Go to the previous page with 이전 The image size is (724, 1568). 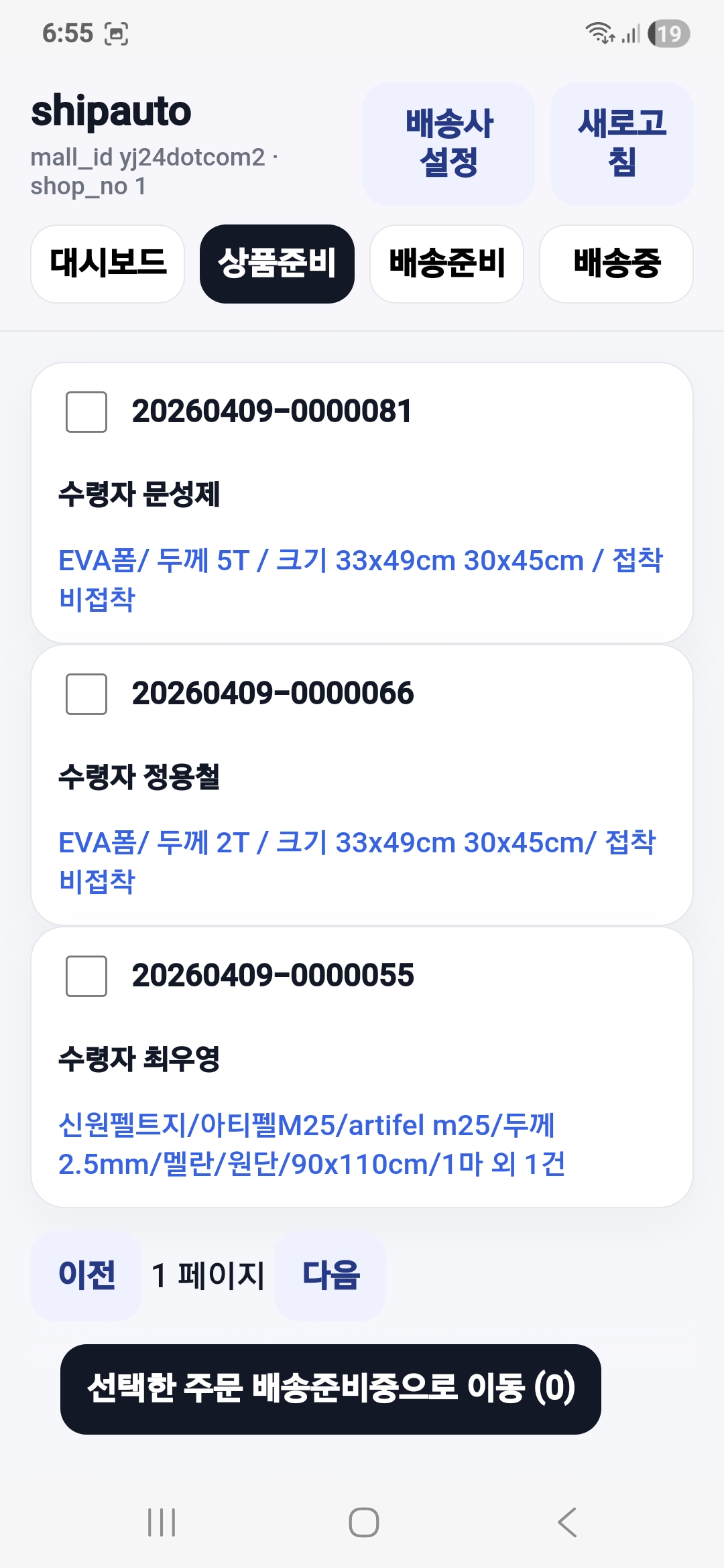[x=86, y=1275]
